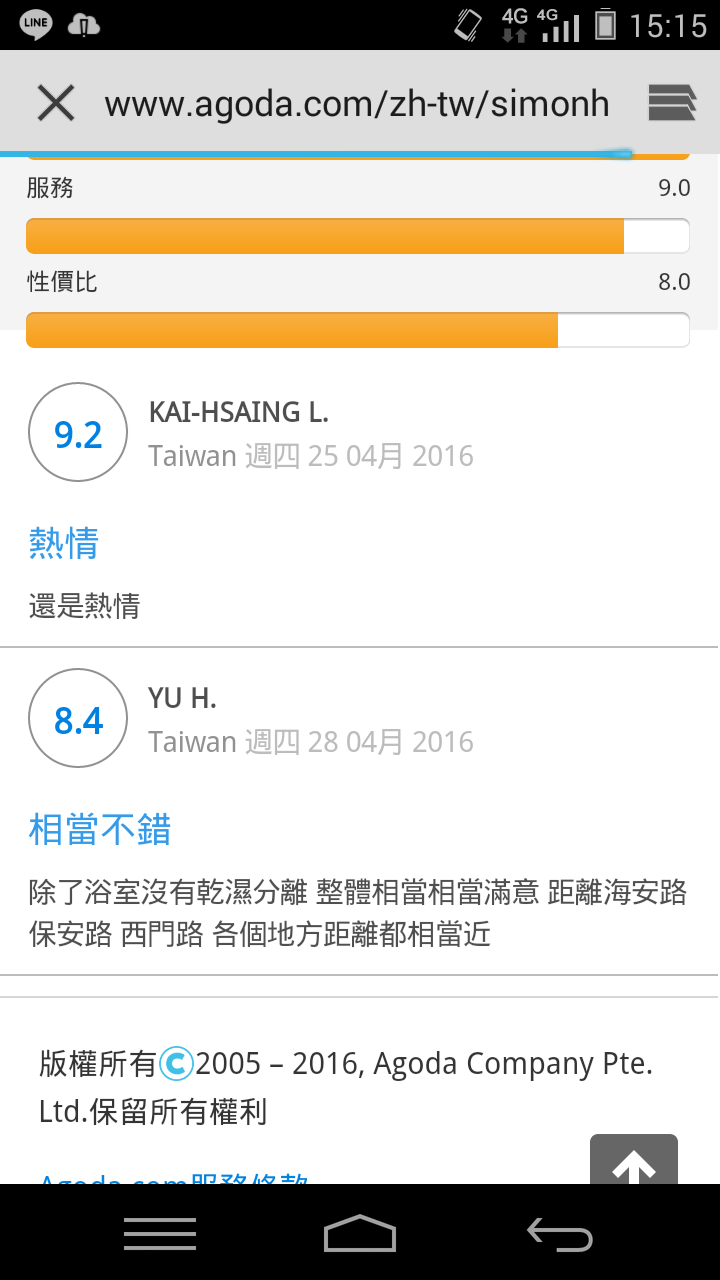Close the in-app browser page
Viewport: 720px width, 1280px height.
click(56, 103)
